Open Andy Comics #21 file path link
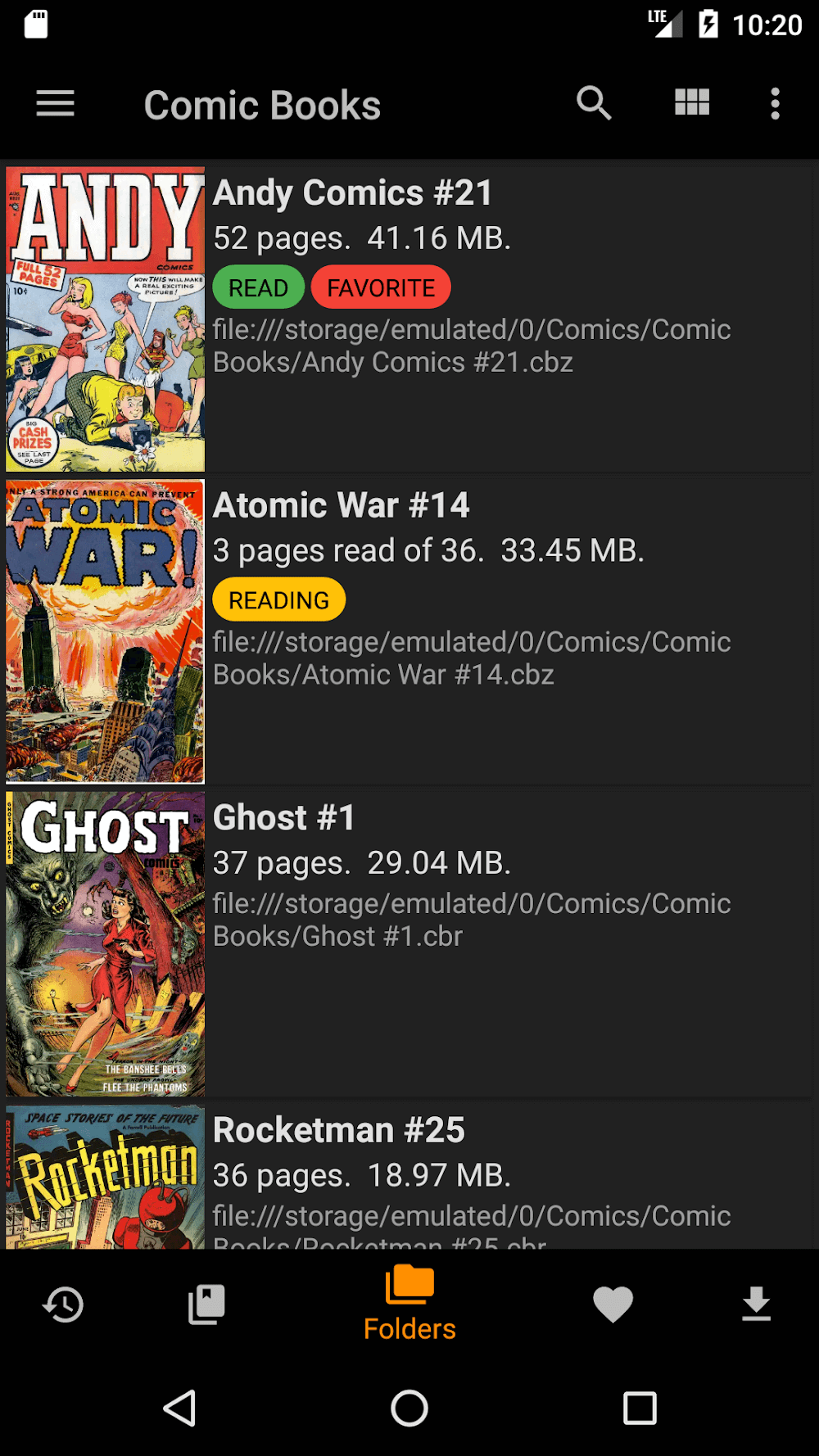Screen dimensions: 819x1456 [x=471, y=345]
